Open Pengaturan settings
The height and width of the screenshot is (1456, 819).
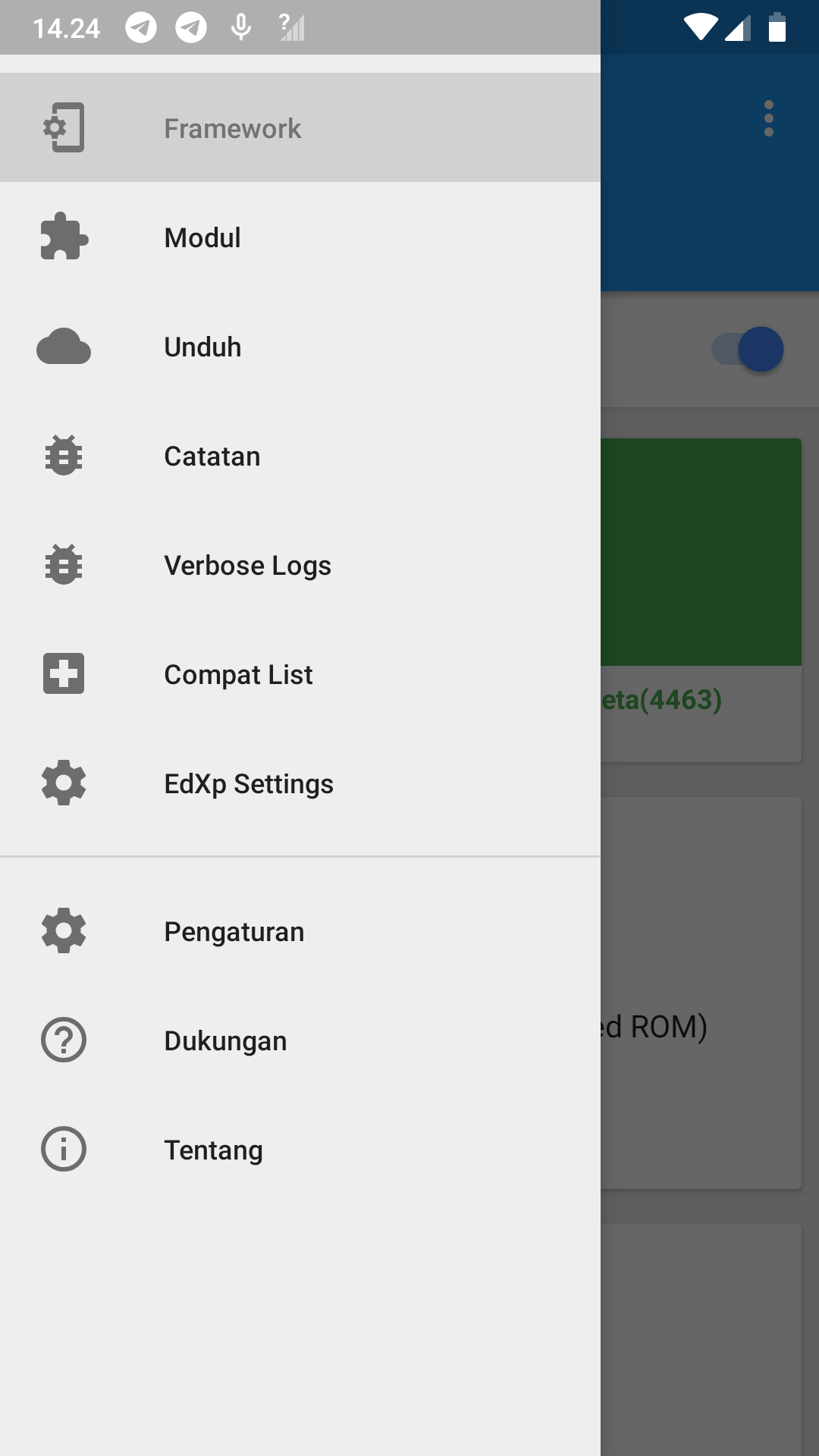300,931
